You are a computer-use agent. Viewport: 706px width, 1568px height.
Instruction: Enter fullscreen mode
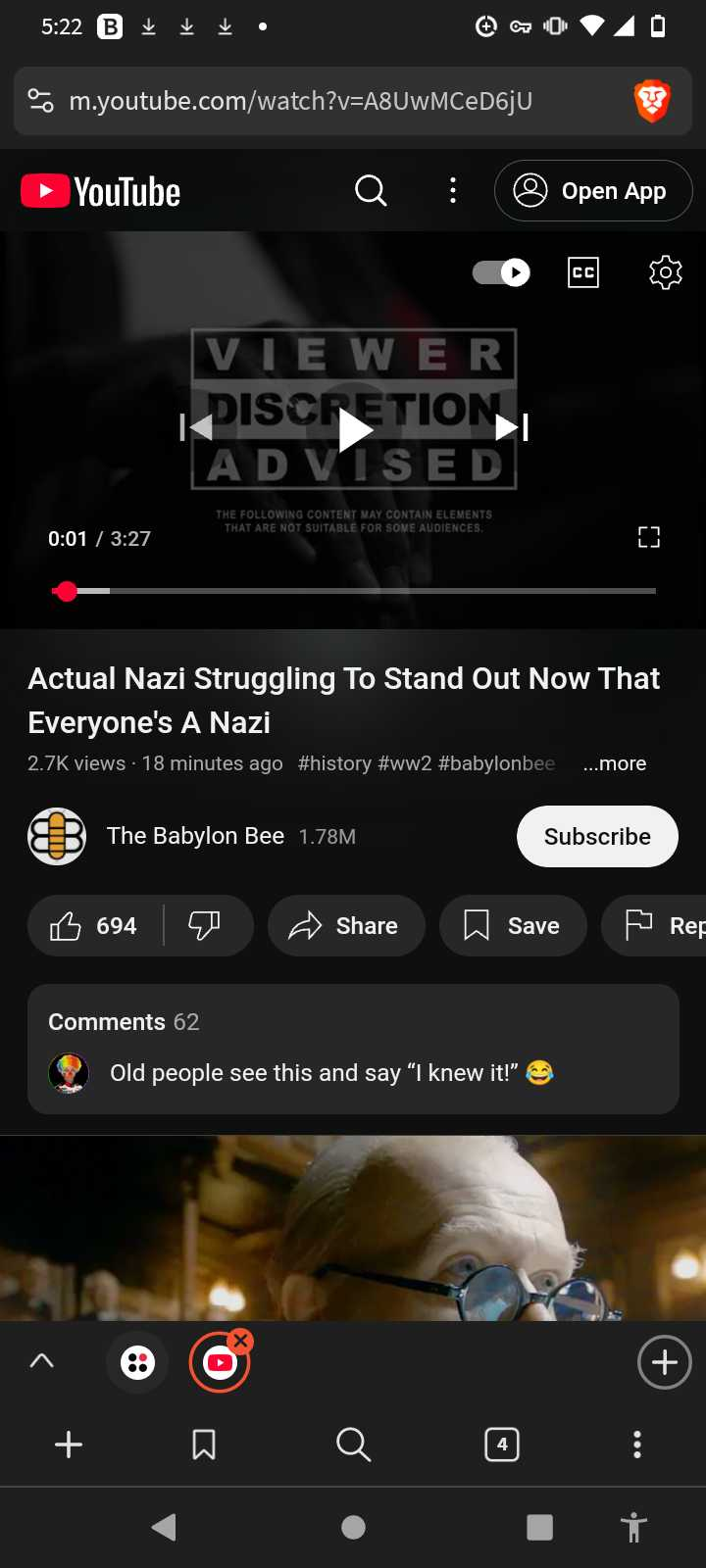click(649, 537)
